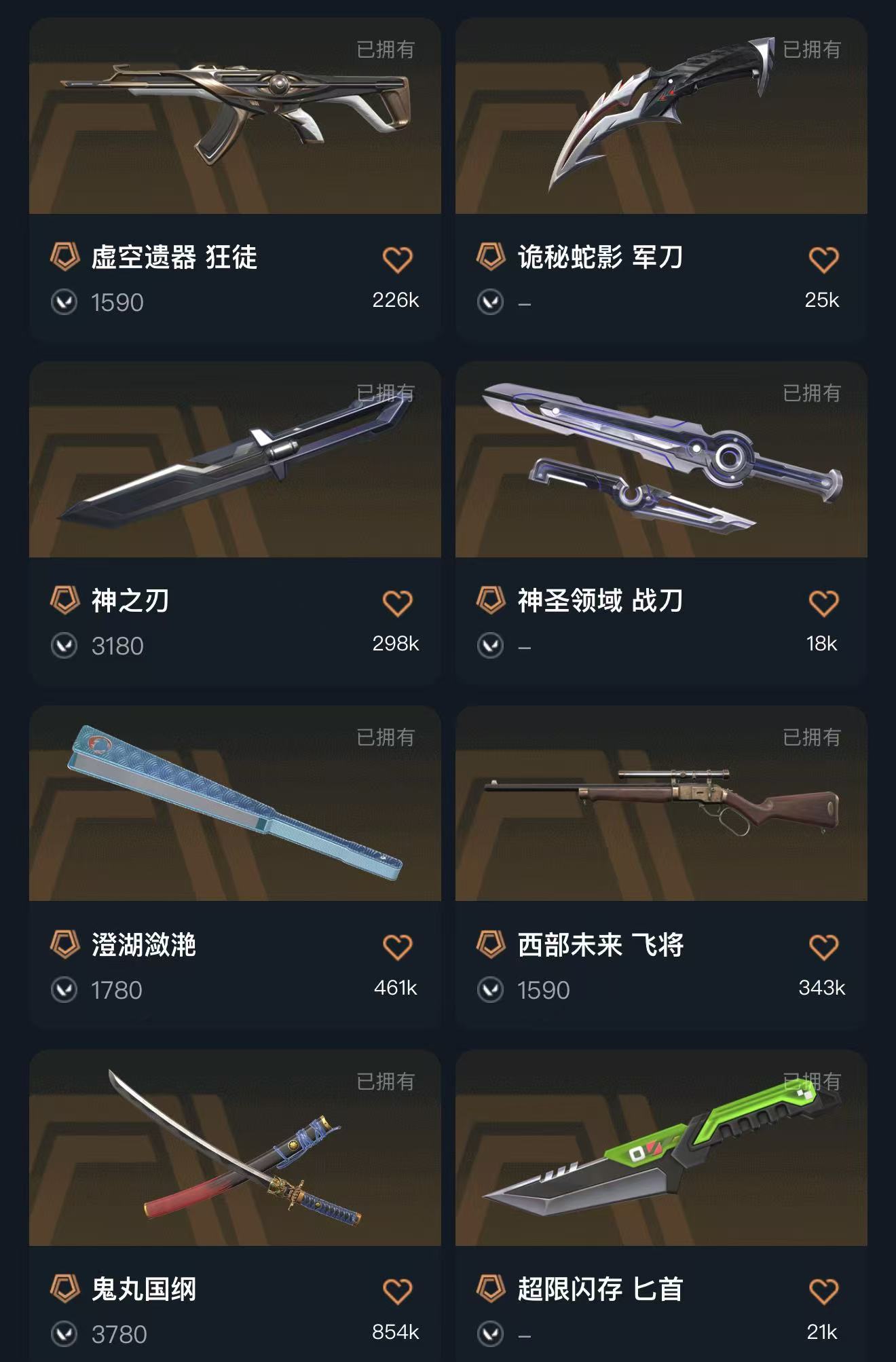Open the 澄湖潋滟 skin card
The width and height of the screenshot is (896, 1362).
235,804
